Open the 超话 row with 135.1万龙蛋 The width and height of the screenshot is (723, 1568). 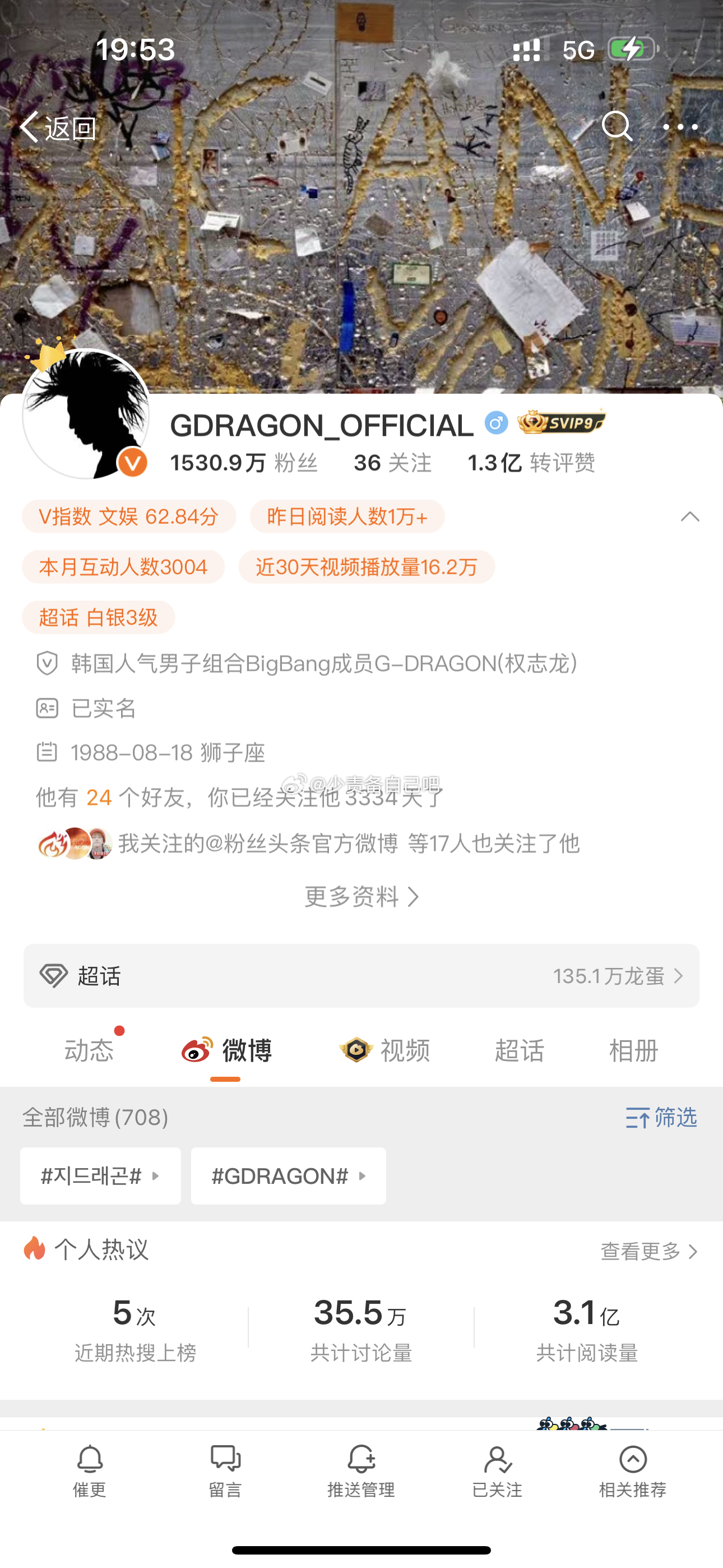pos(361,976)
